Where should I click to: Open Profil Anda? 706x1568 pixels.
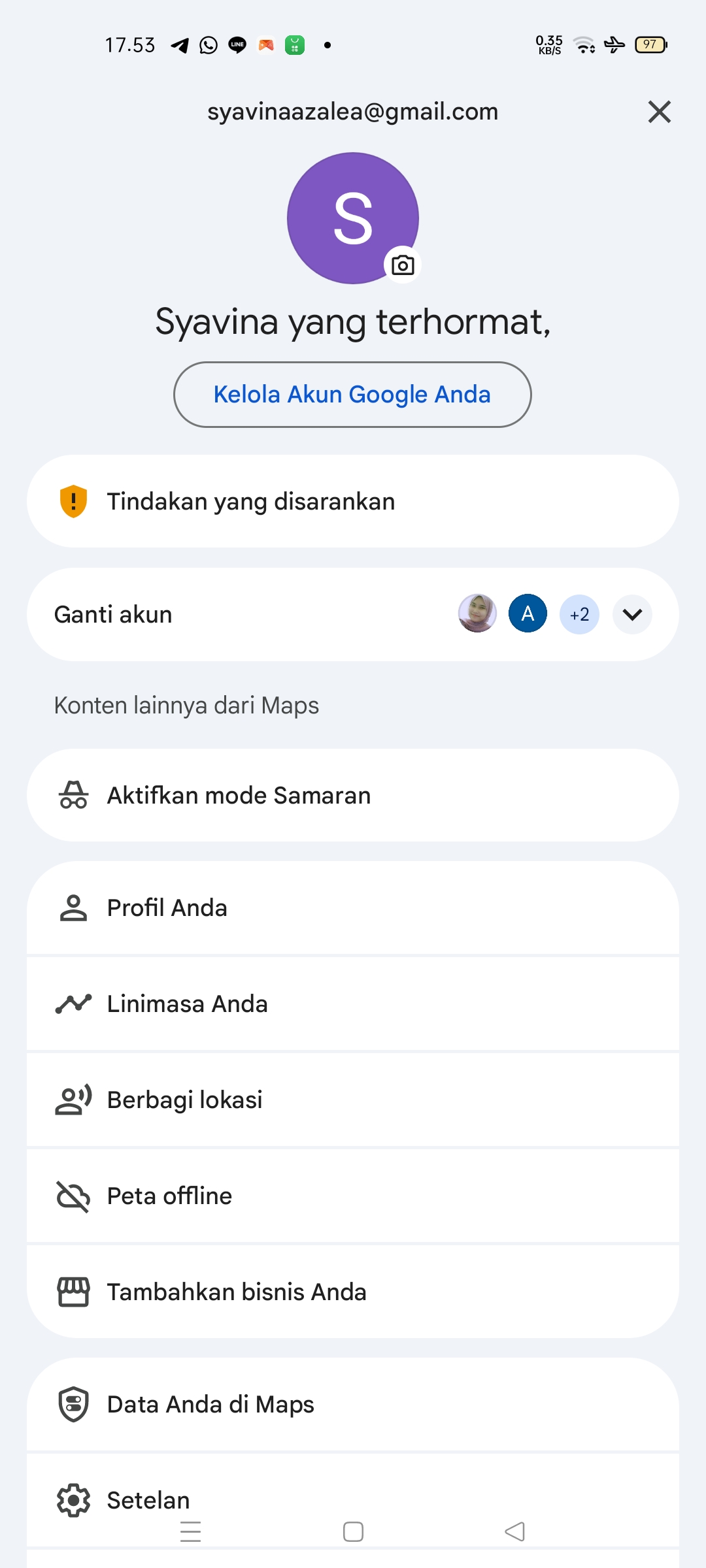pos(352,908)
